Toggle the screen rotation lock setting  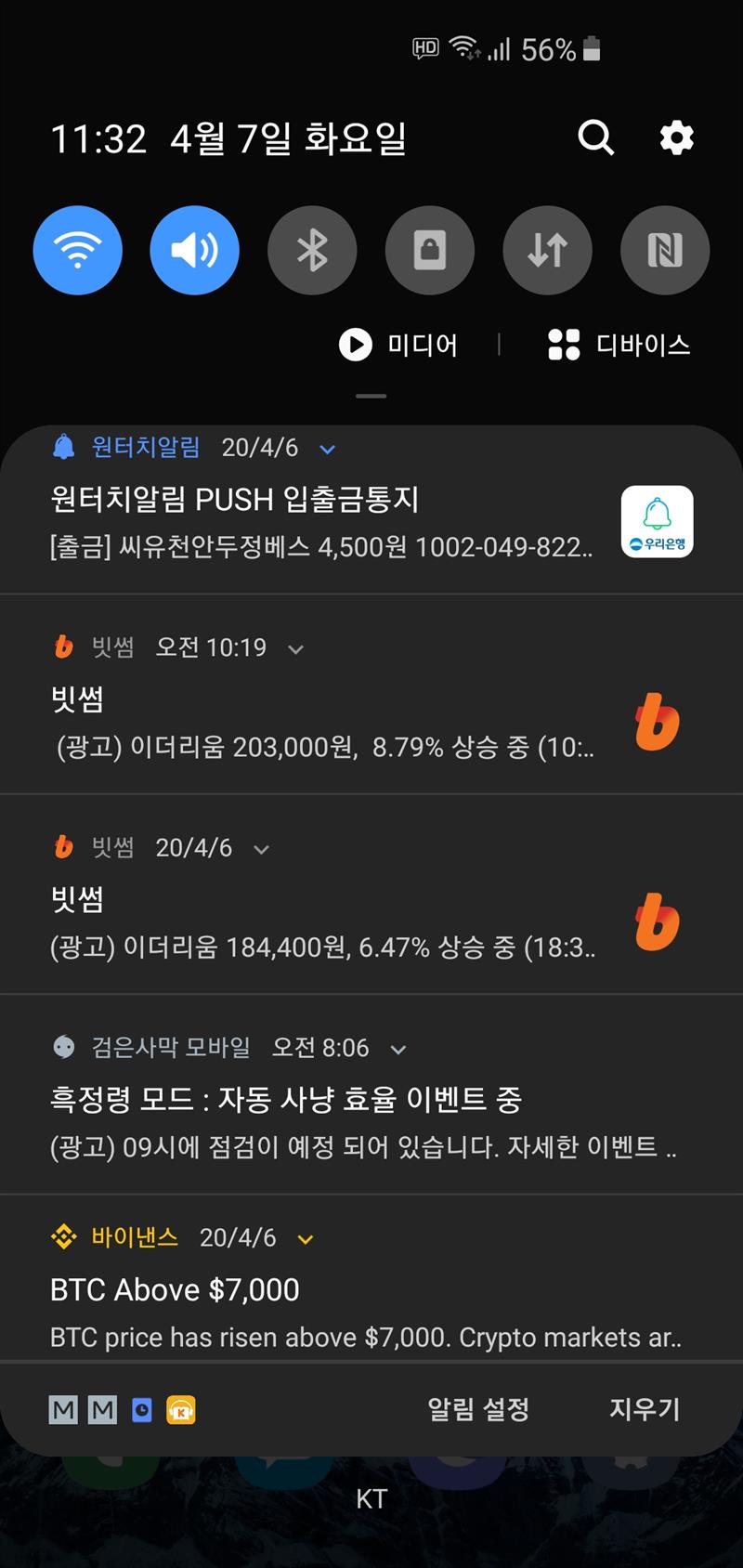tap(430, 250)
